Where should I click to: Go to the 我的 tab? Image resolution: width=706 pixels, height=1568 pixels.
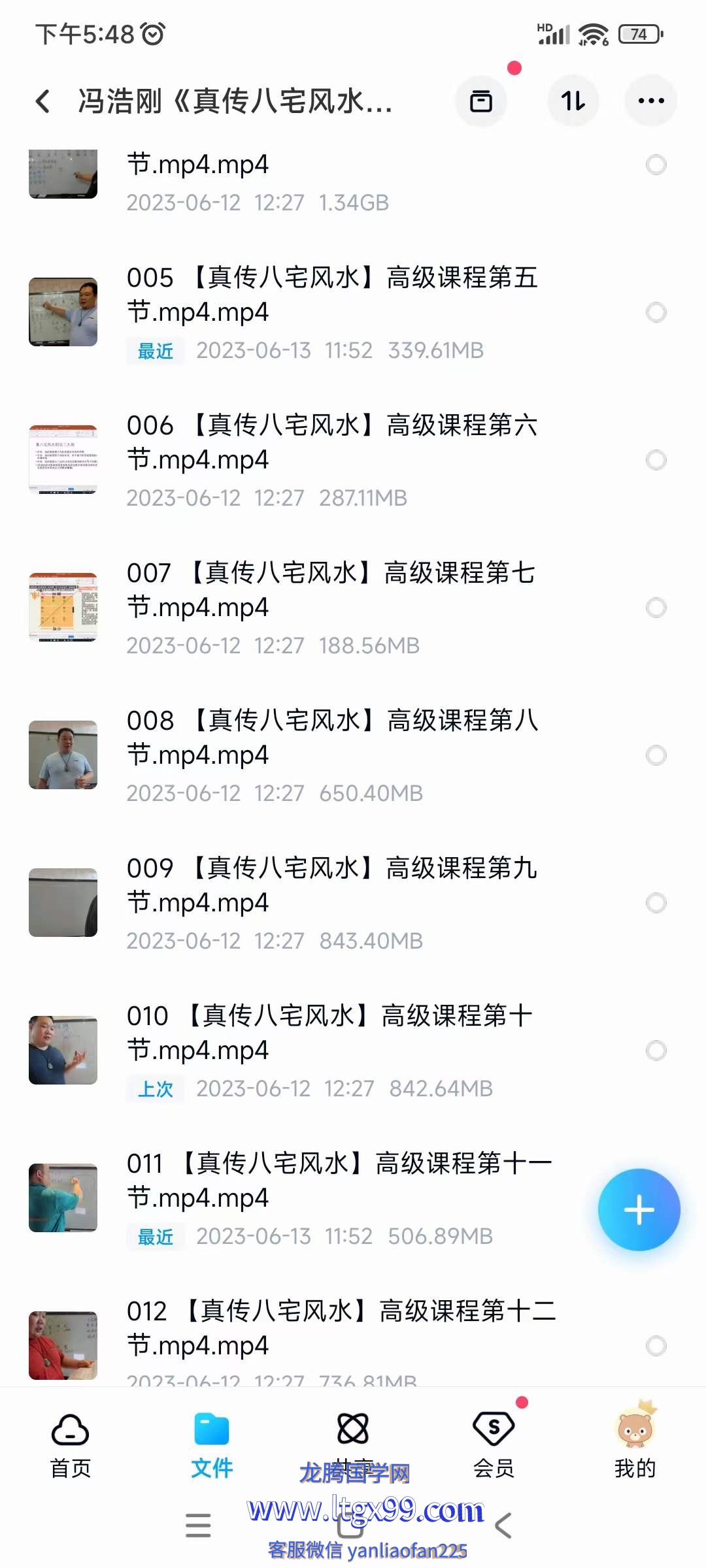(x=634, y=1445)
